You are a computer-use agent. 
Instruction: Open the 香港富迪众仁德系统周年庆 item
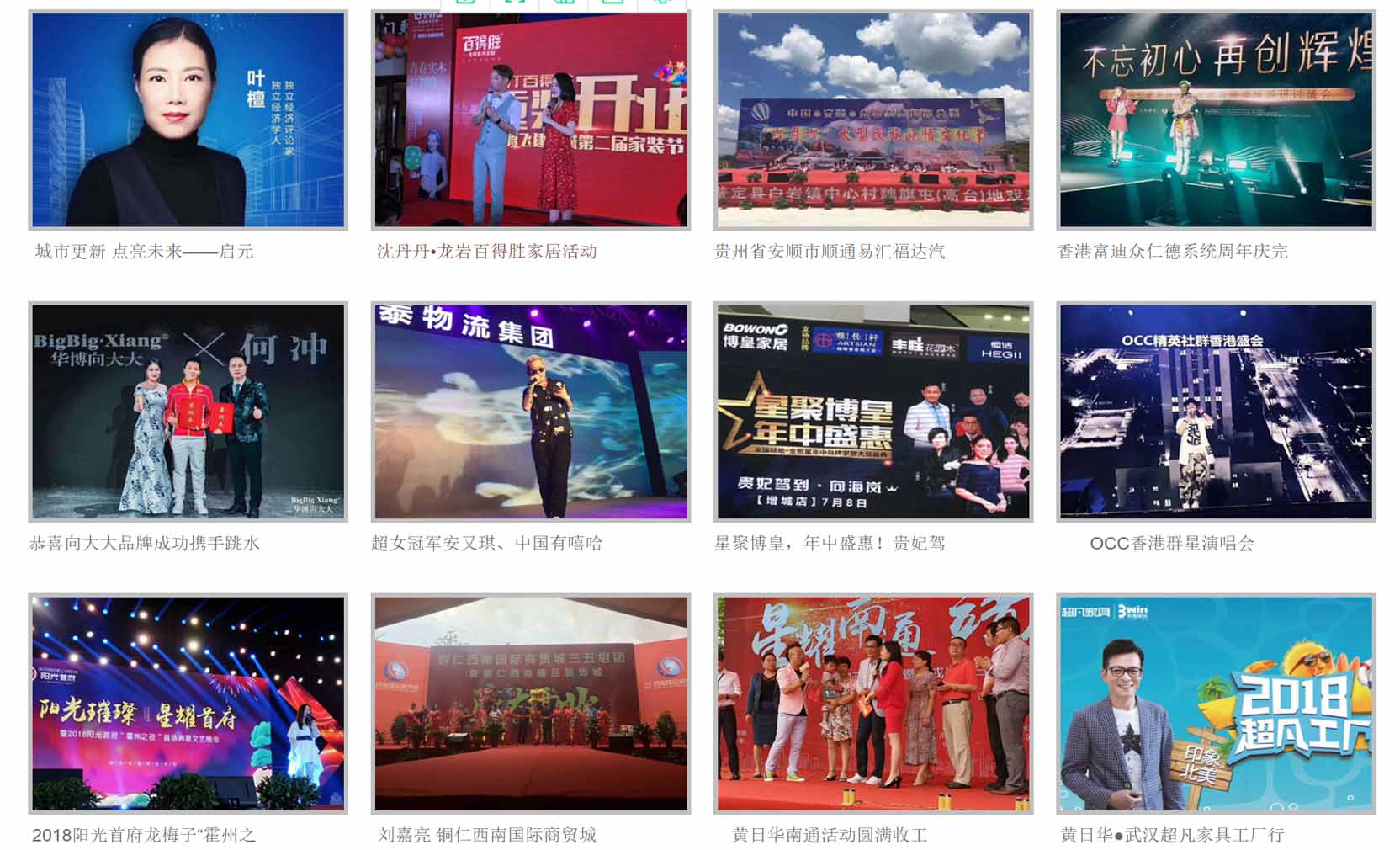click(1216, 120)
